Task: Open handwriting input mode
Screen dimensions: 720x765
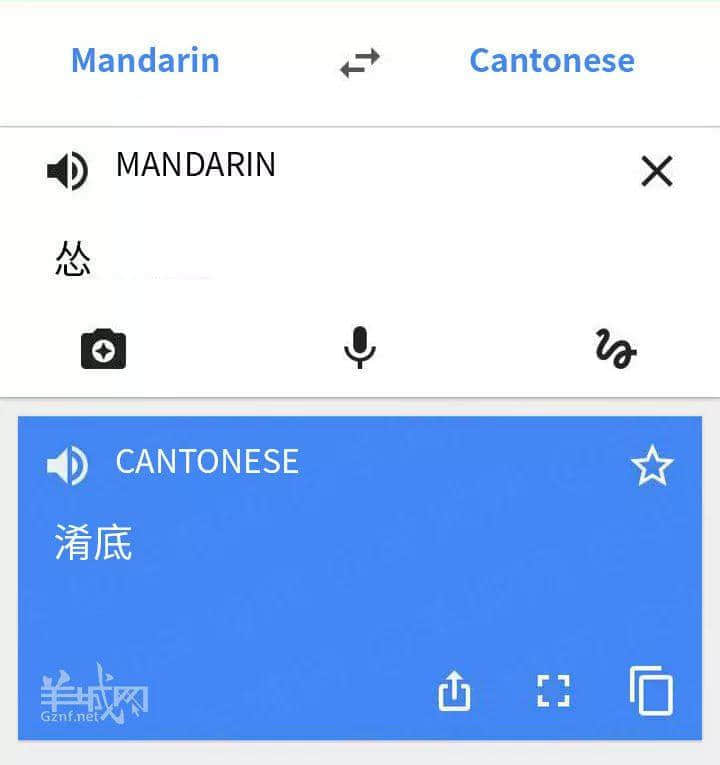Action: [616, 348]
